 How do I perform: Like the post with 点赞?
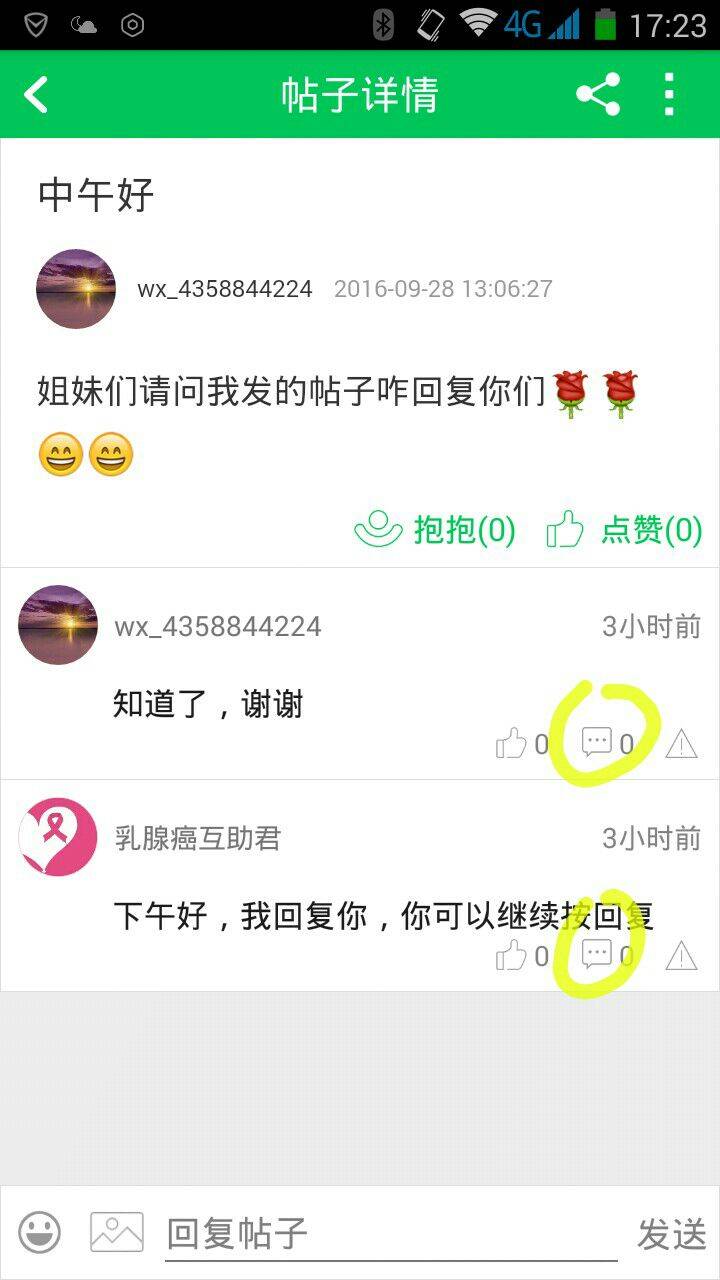(x=625, y=530)
